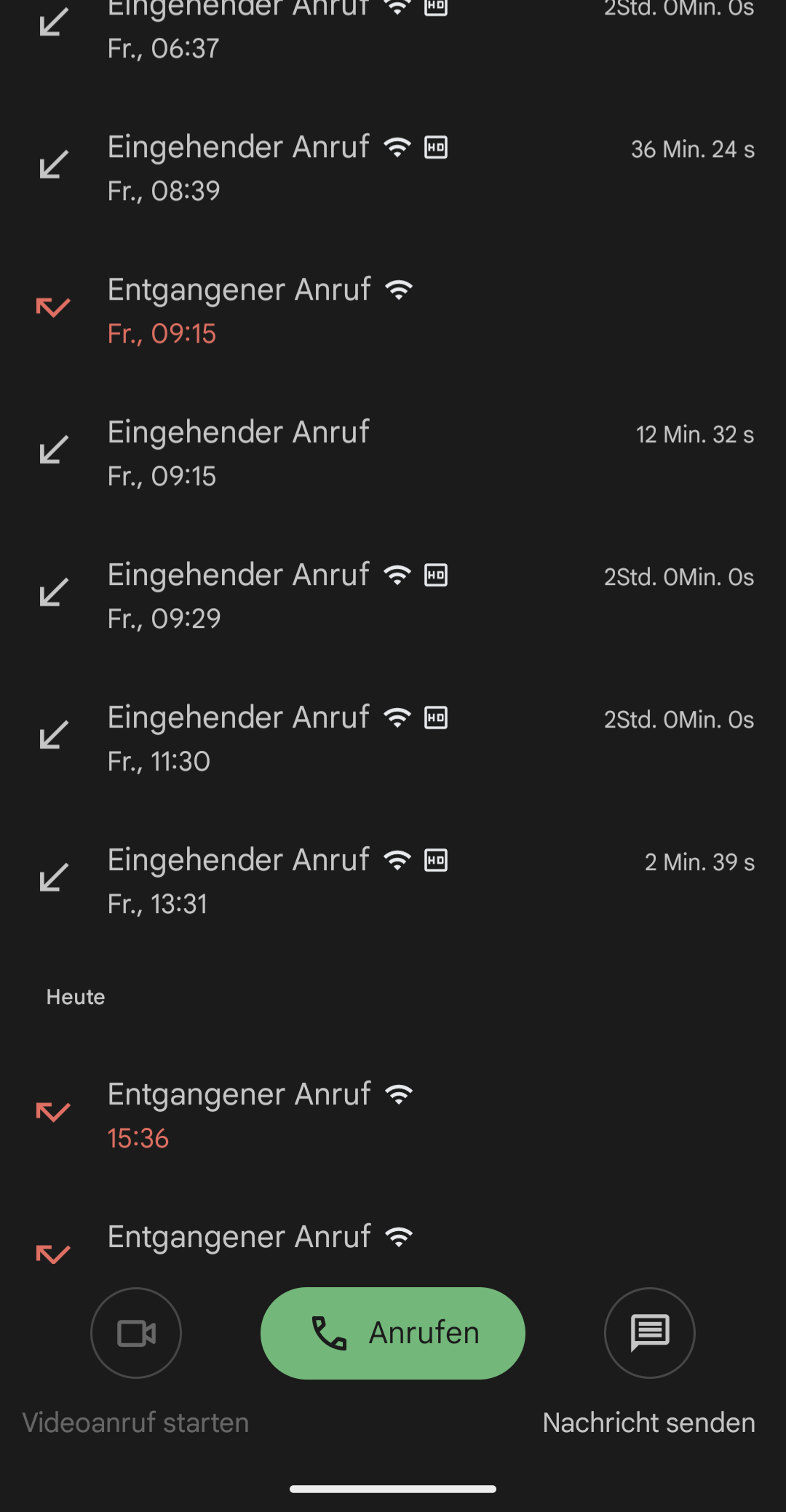
Task: Open incoming call from Fr., 09:29
Action: pyautogui.click(x=393, y=595)
